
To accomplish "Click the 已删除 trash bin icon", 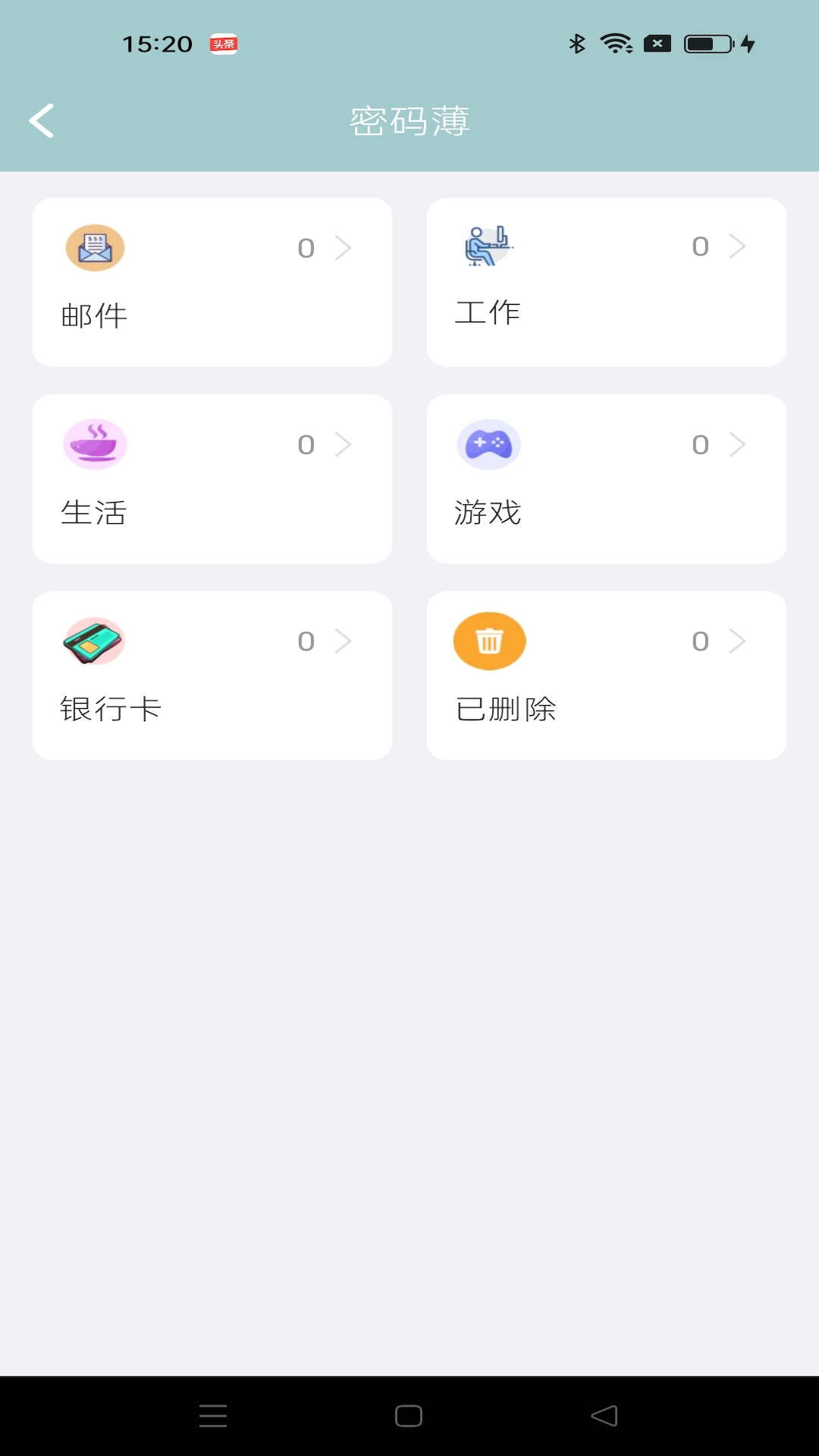I will tap(489, 641).
